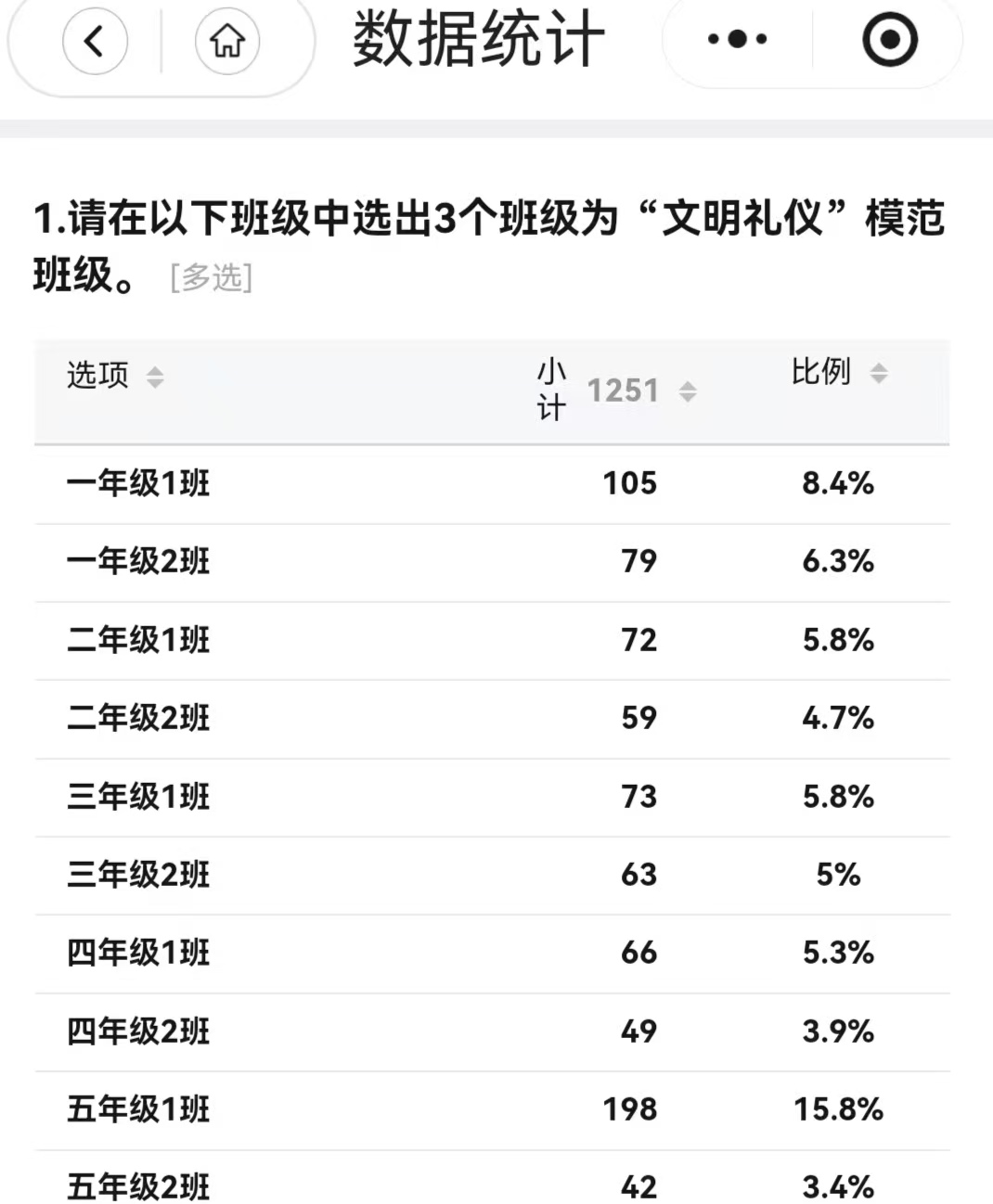This screenshot has width=993, height=1204.
Task: Sort table by 比例 percentage
Action: [878, 373]
